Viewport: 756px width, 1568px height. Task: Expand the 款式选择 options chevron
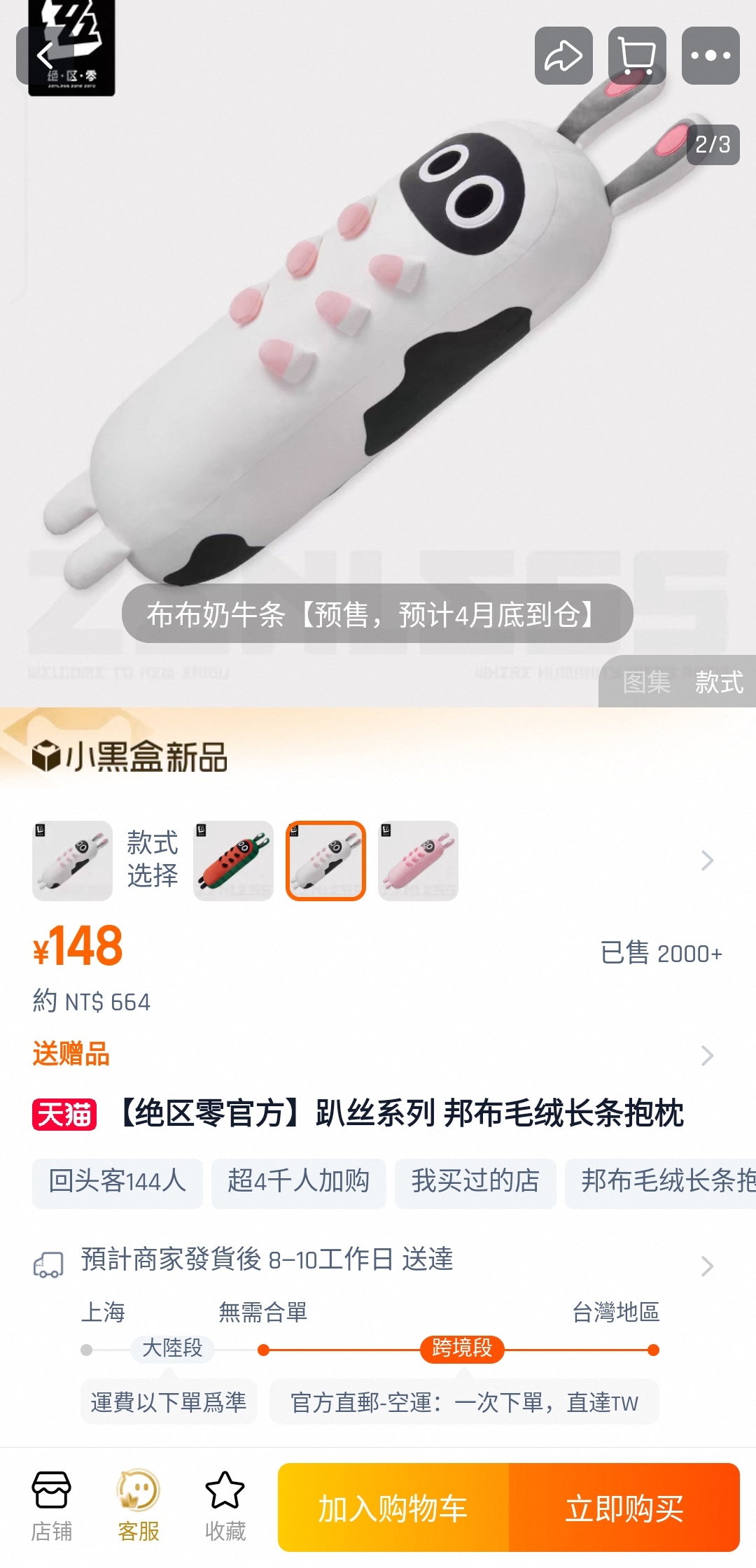click(707, 860)
